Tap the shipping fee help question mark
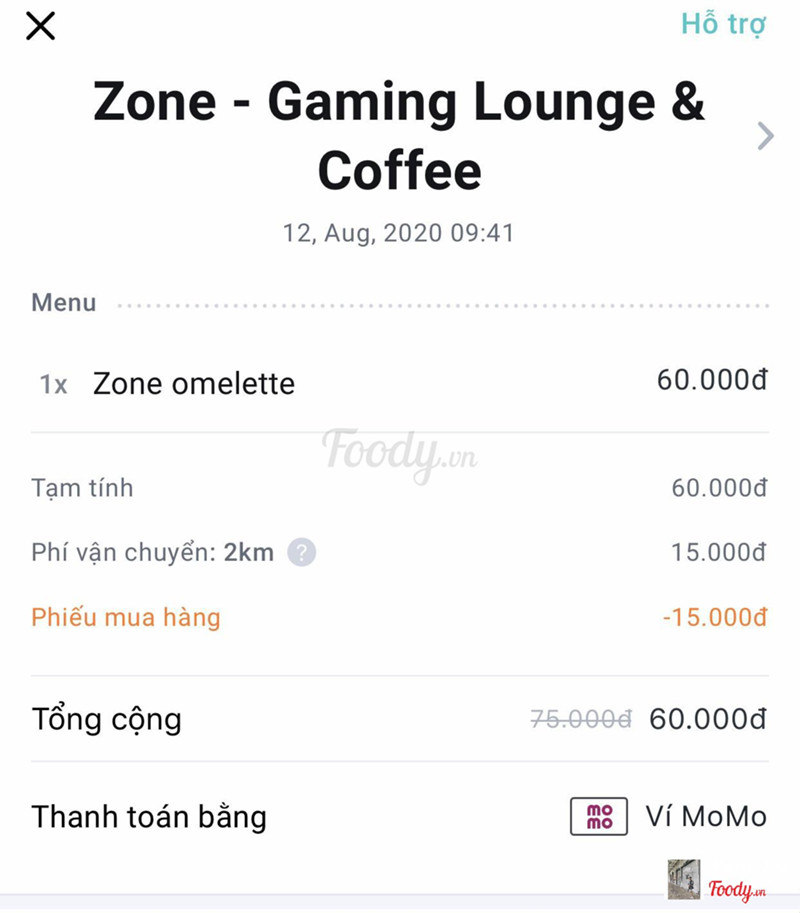This screenshot has height=913, width=800. pyautogui.click(x=302, y=552)
